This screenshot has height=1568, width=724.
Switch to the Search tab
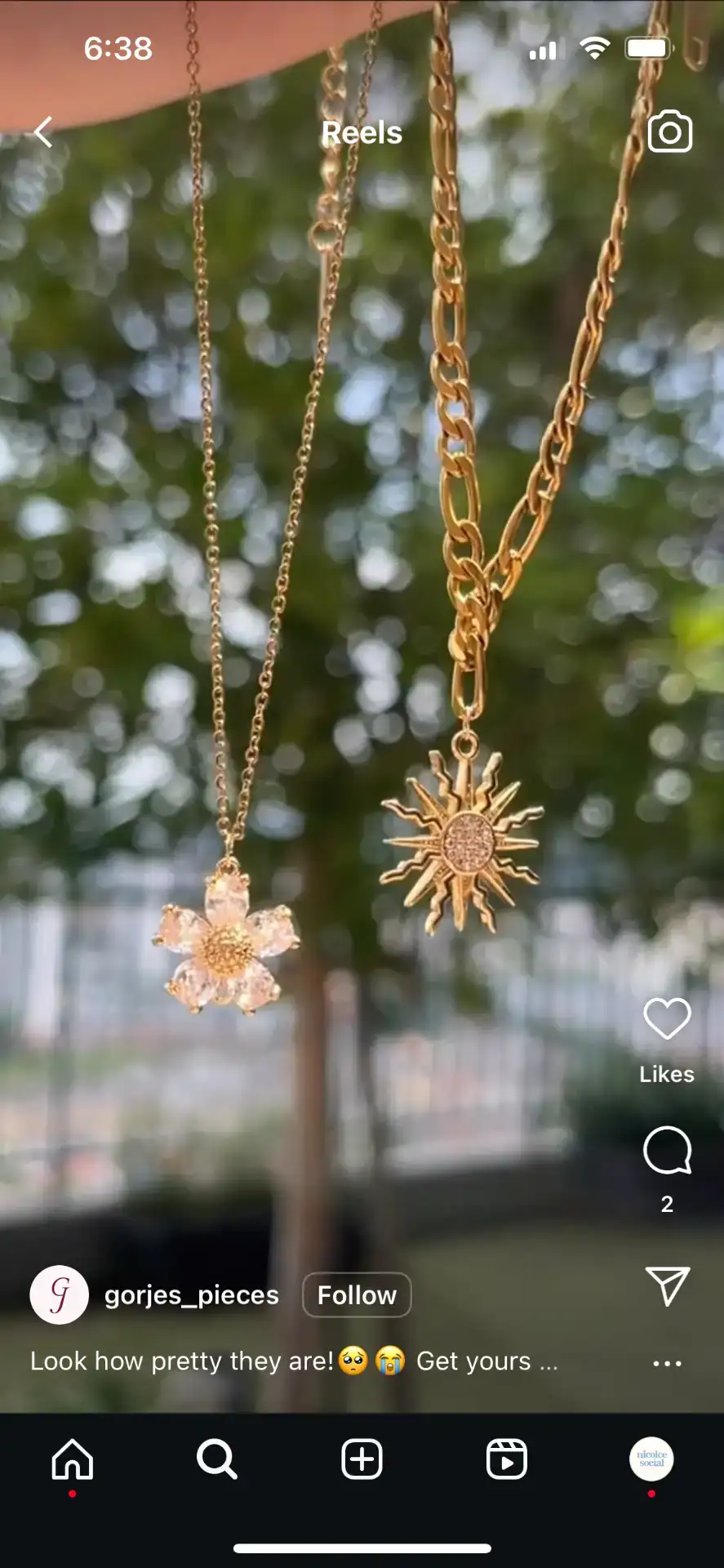point(217,1459)
